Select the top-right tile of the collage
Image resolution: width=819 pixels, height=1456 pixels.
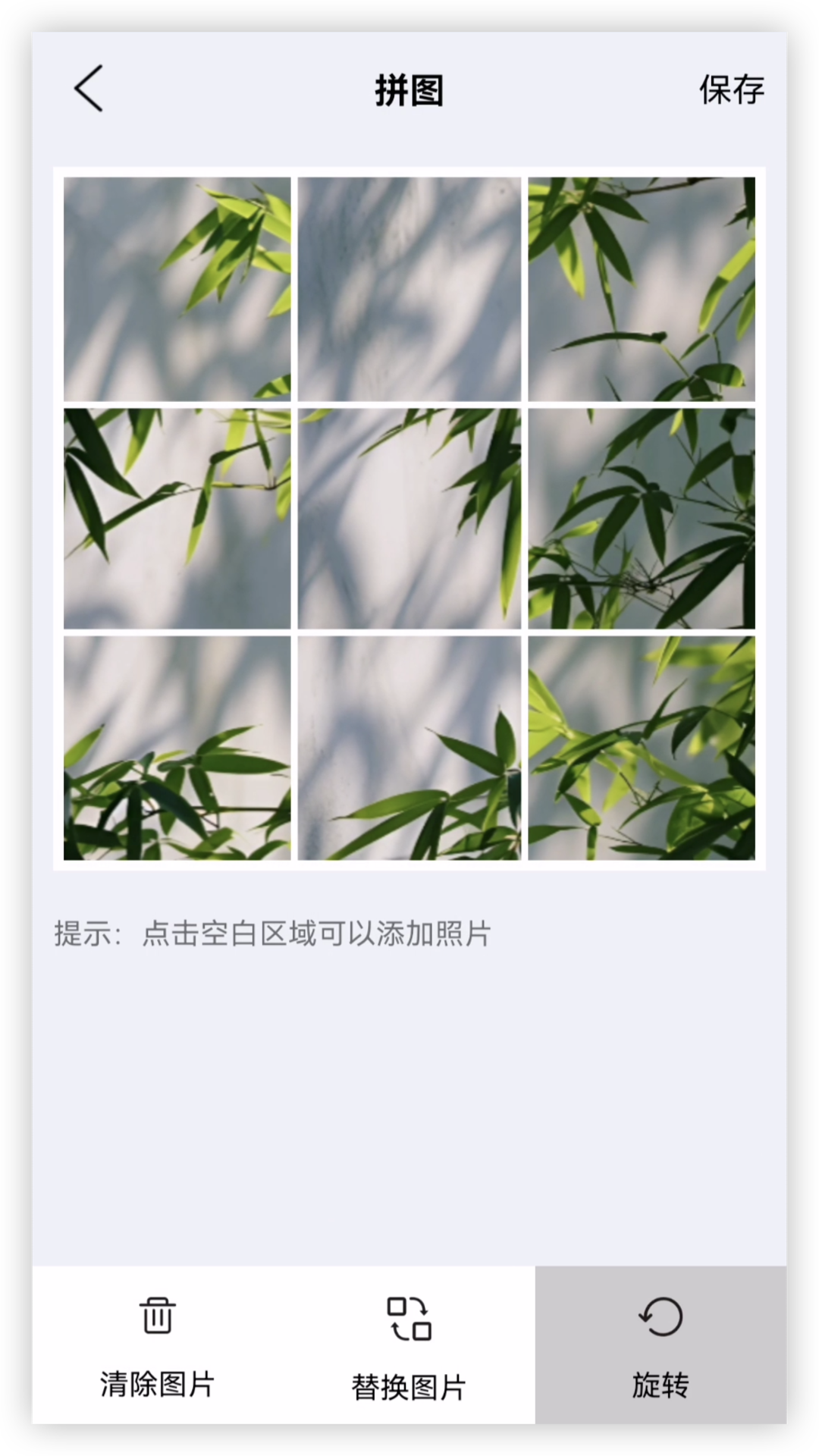(x=642, y=289)
